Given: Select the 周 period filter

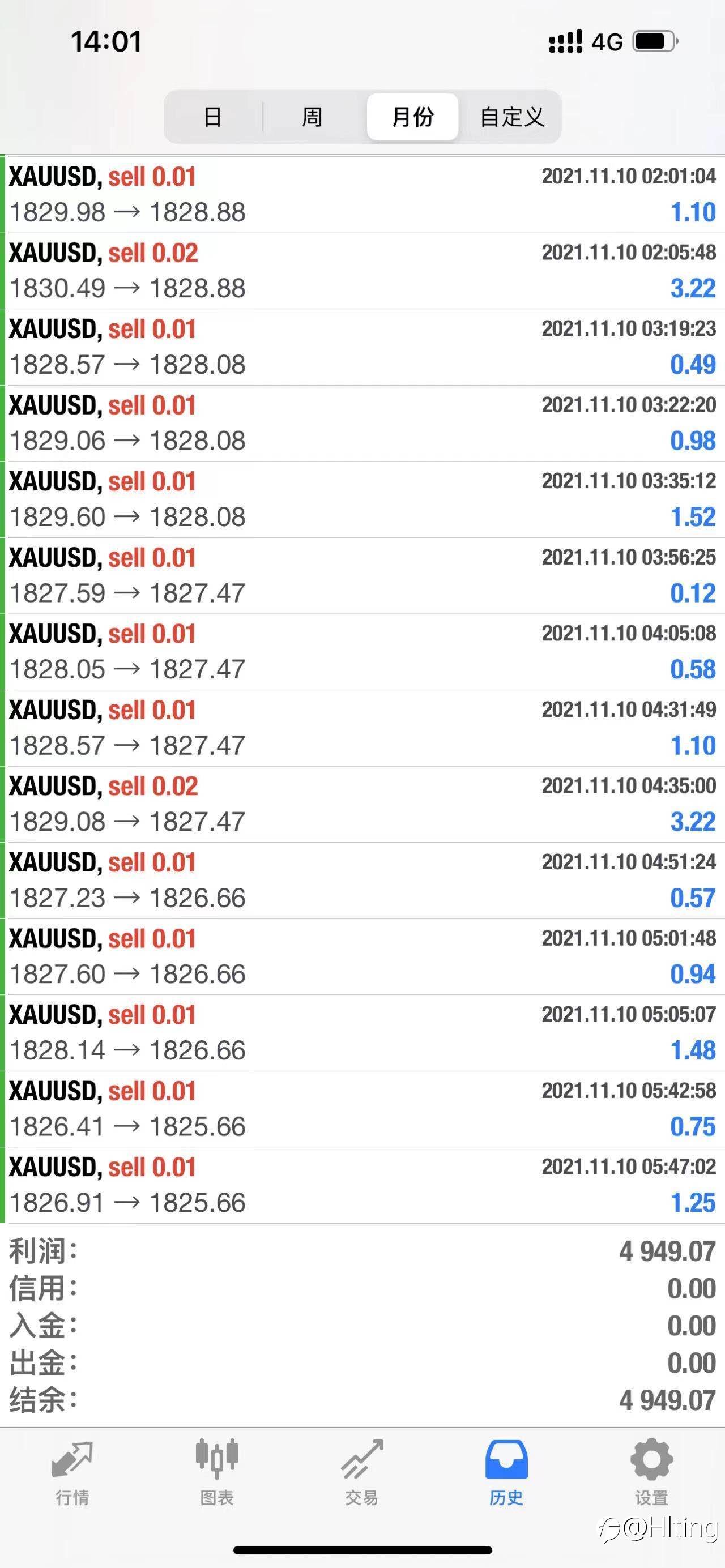Looking at the screenshot, I should pos(312,117).
